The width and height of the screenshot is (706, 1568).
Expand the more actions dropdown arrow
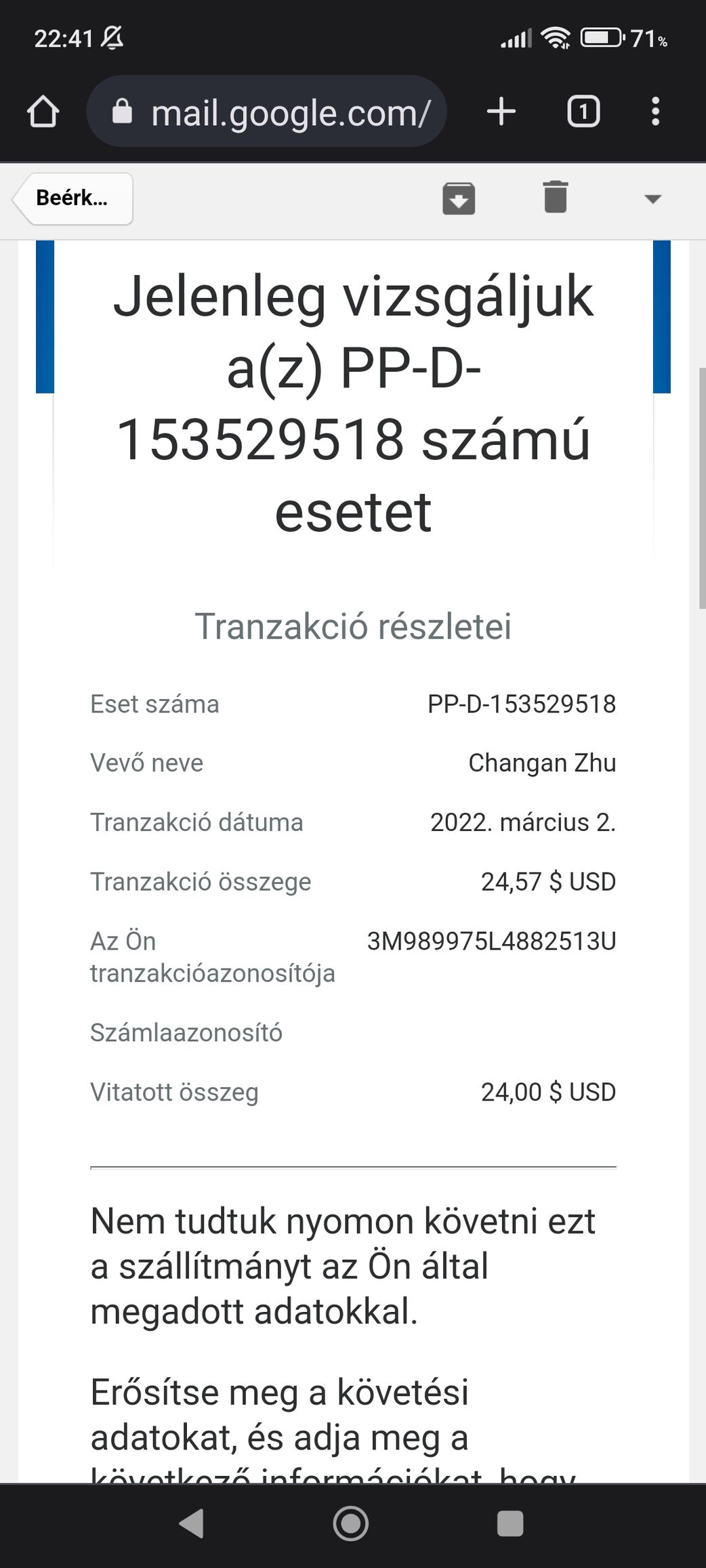[652, 199]
